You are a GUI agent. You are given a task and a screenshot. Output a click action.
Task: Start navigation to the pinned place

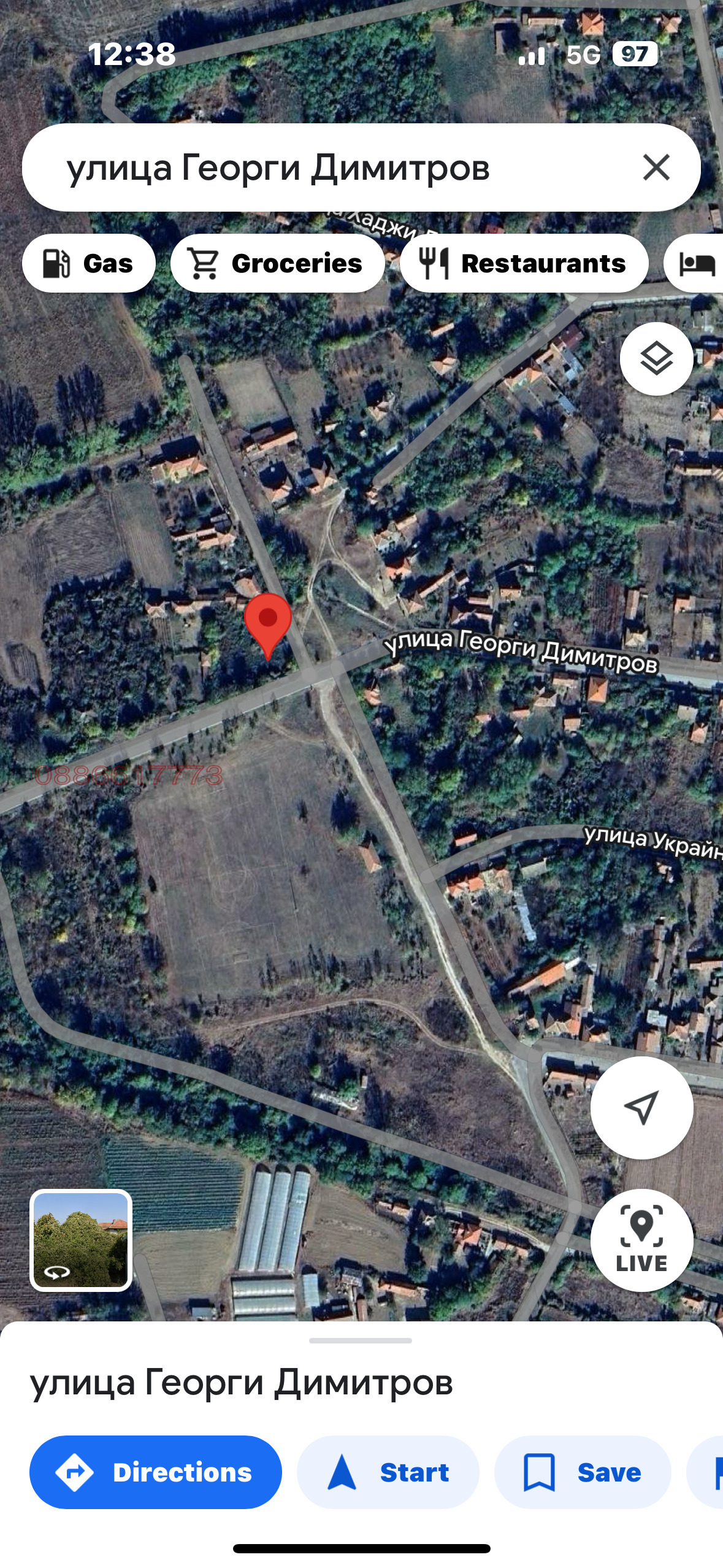(x=388, y=1472)
